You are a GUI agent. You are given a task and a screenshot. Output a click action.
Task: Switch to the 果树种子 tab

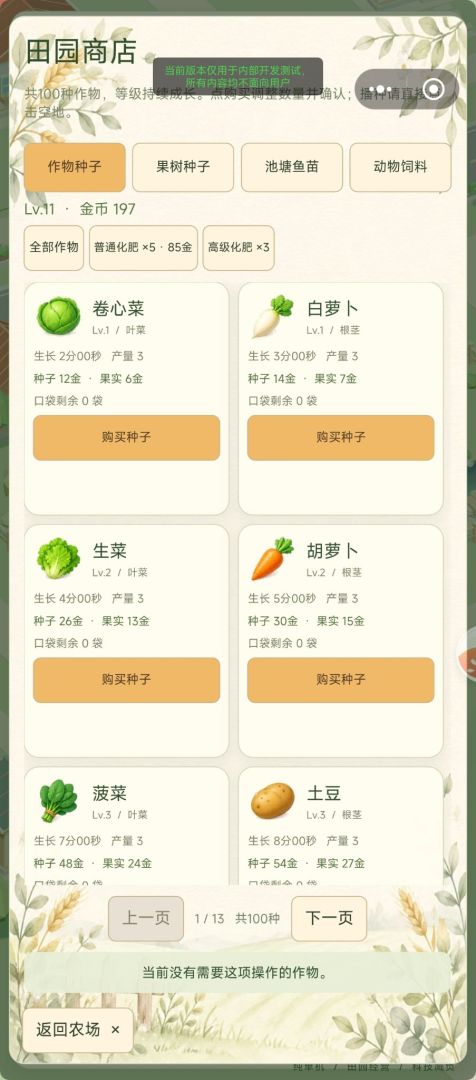pos(183,167)
